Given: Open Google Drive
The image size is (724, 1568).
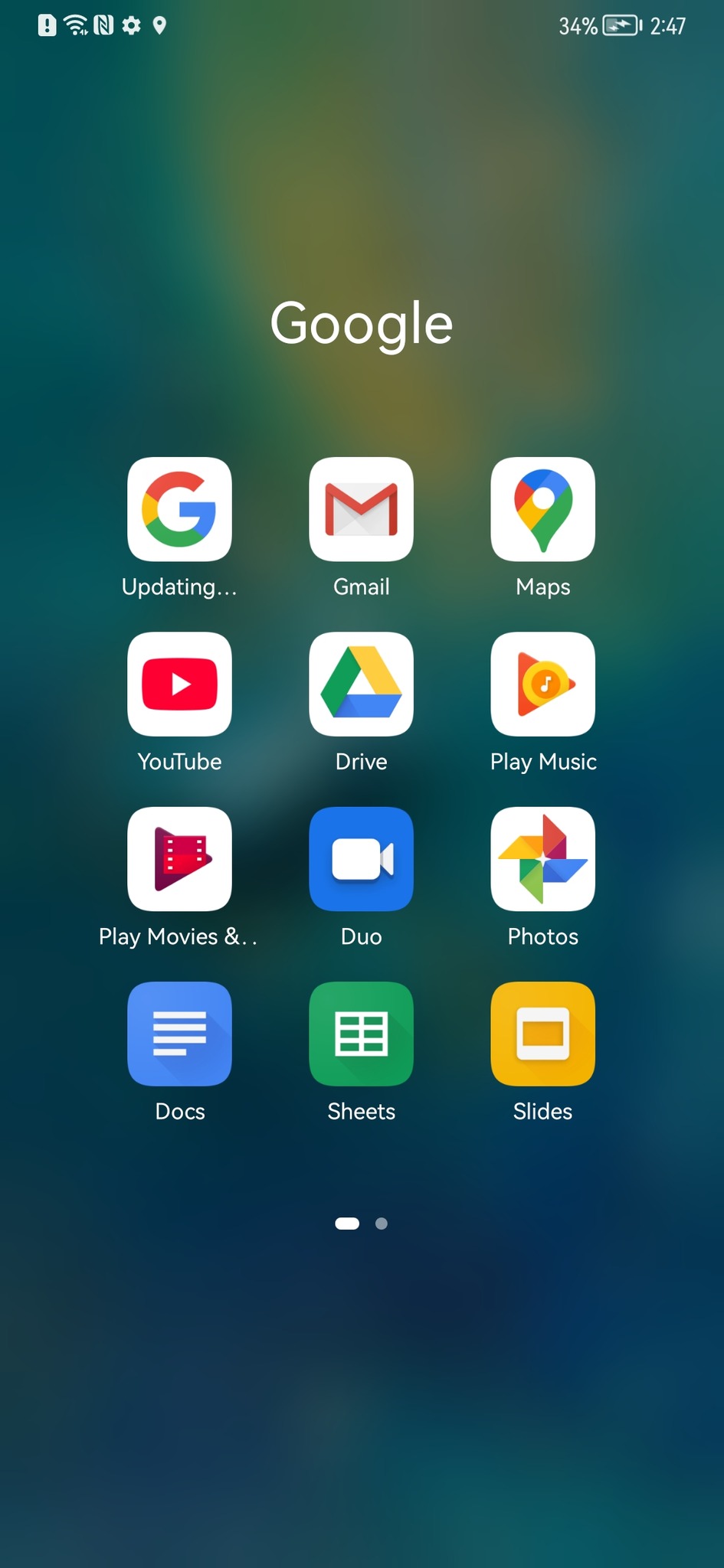Looking at the screenshot, I should [x=361, y=684].
